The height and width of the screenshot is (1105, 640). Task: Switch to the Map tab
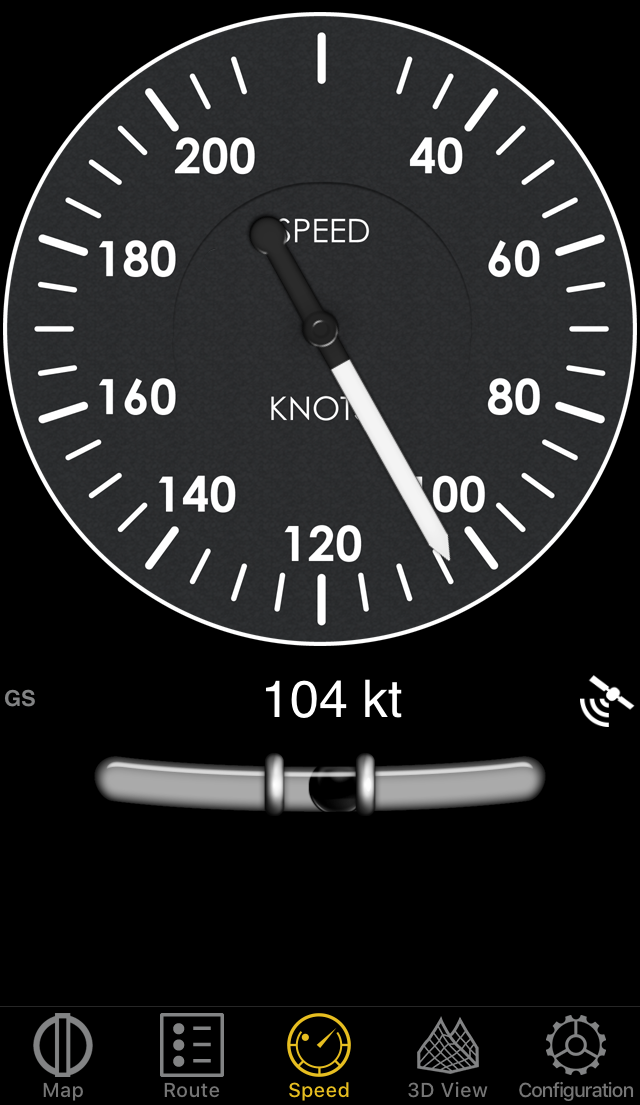click(63, 1055)
